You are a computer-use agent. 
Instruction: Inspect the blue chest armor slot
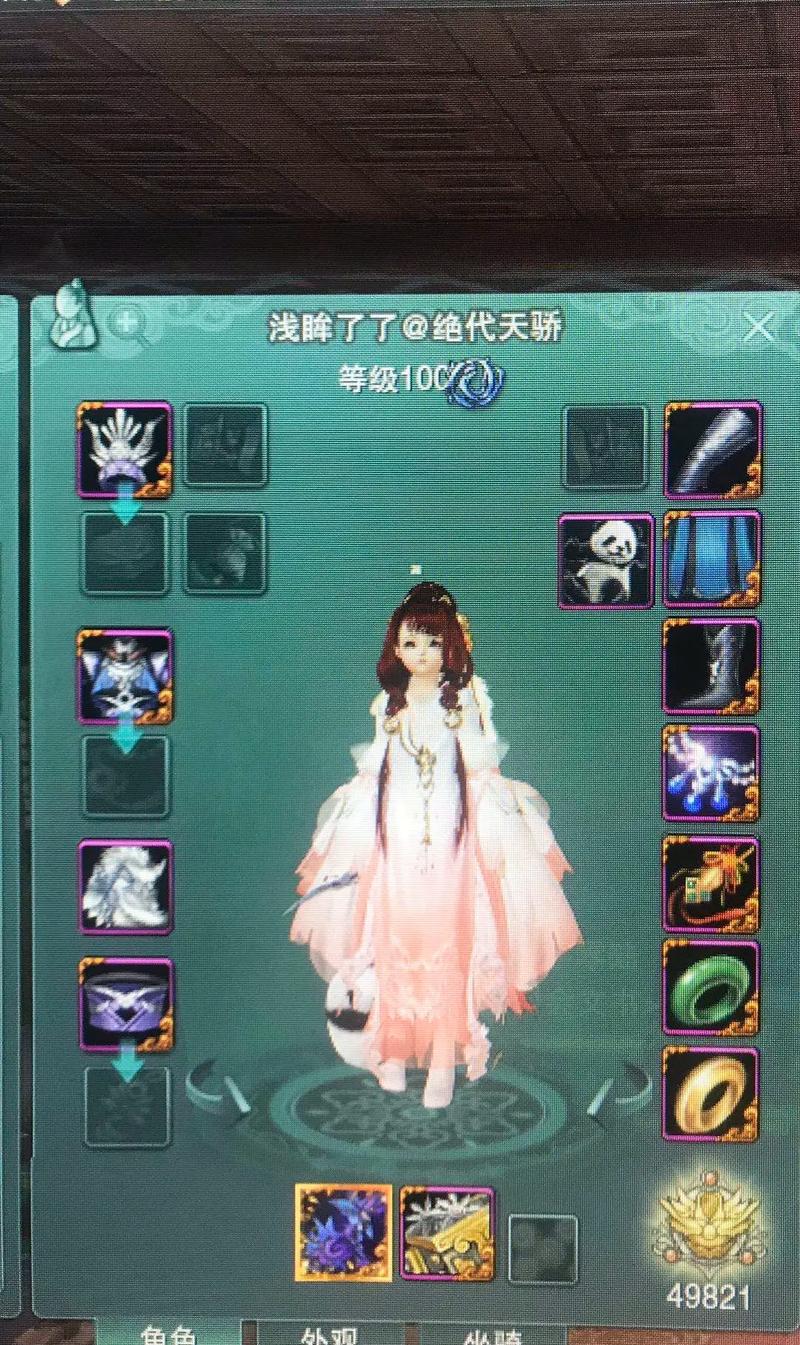pyautogui.click(x=125, y=675)
